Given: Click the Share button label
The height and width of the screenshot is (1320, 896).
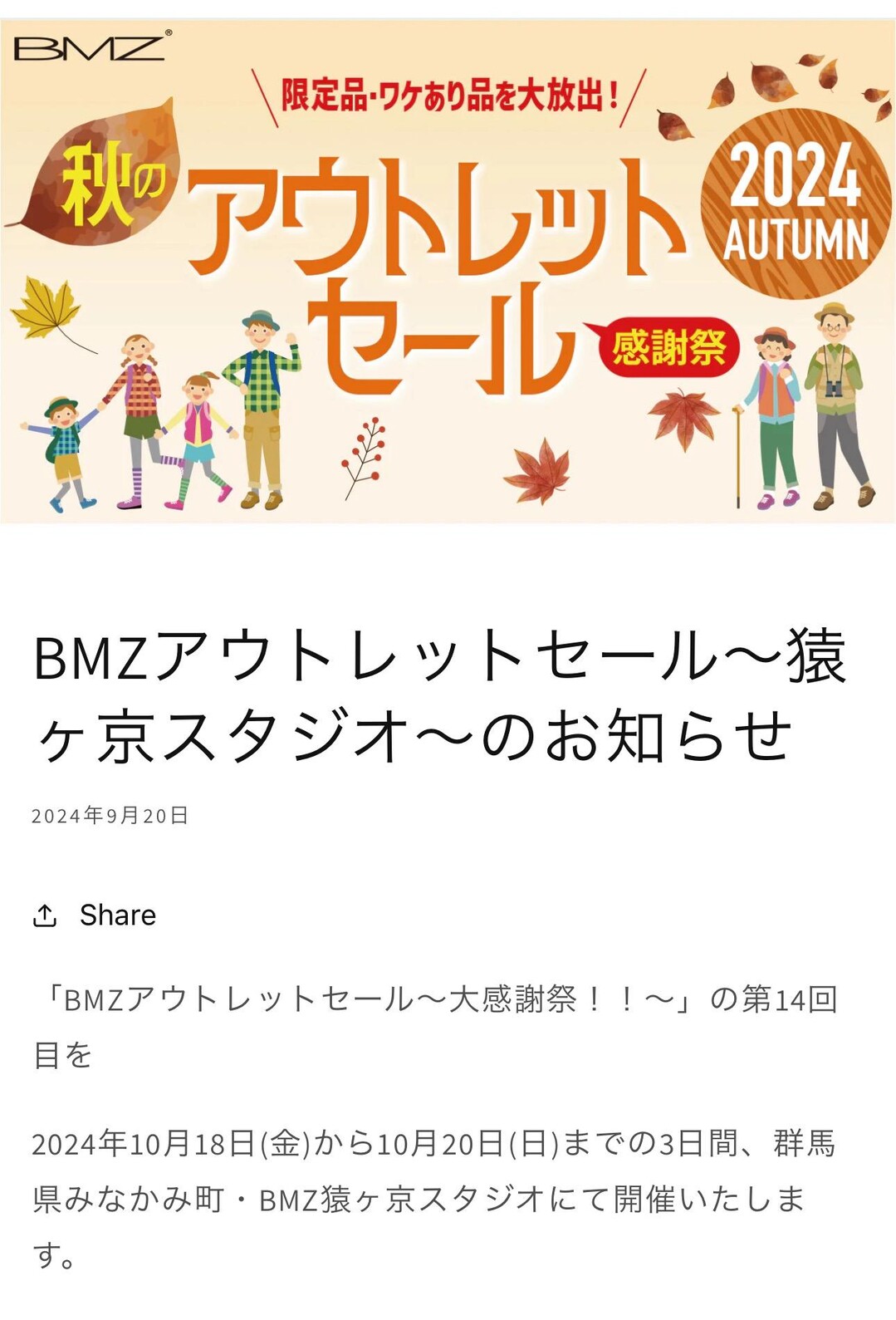Looking at the screenshot, I should click(x=116, y=915).
